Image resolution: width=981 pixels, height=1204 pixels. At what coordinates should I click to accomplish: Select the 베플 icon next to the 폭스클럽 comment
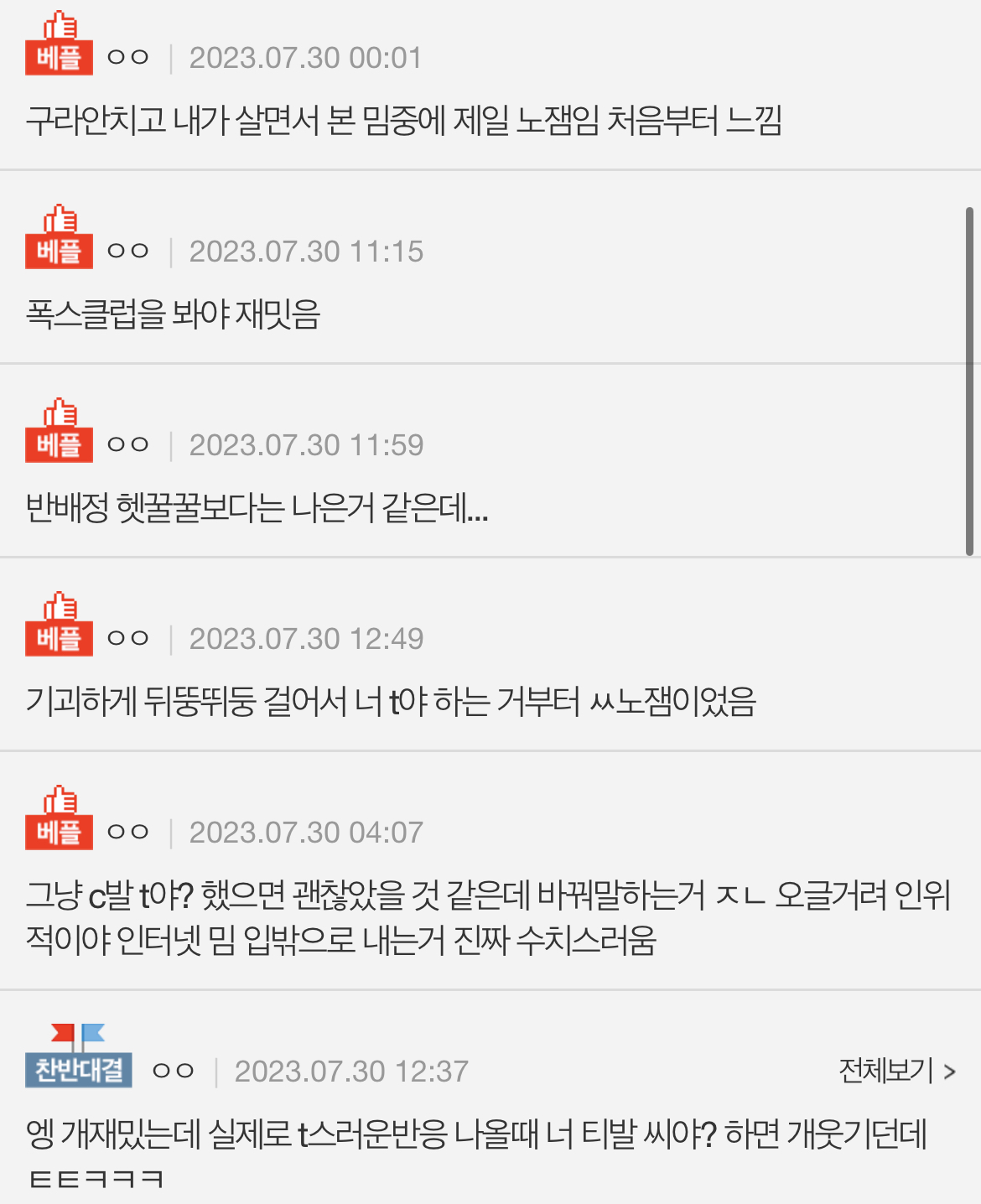click(59, 250)
